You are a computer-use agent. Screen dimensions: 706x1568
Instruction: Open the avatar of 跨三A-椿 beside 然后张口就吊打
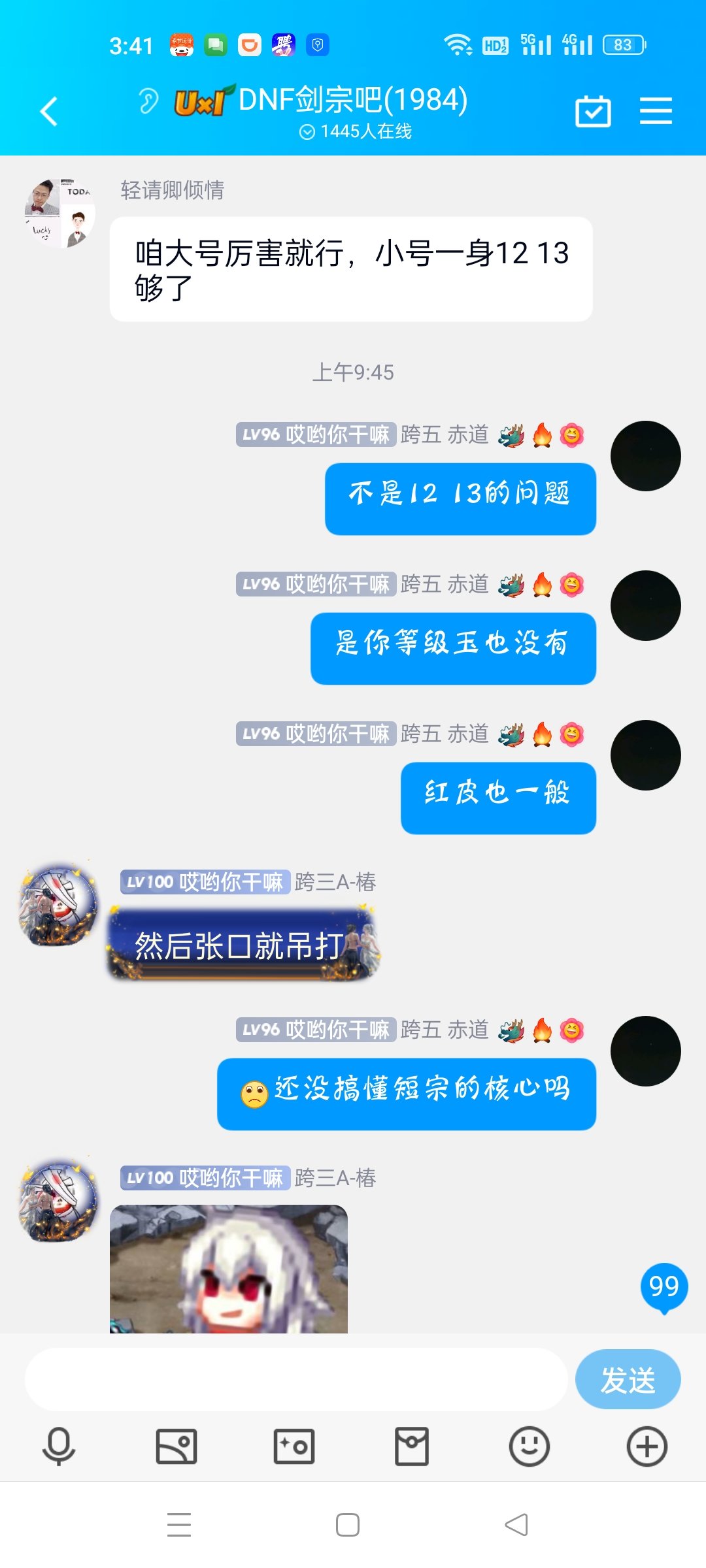point(59,906)
